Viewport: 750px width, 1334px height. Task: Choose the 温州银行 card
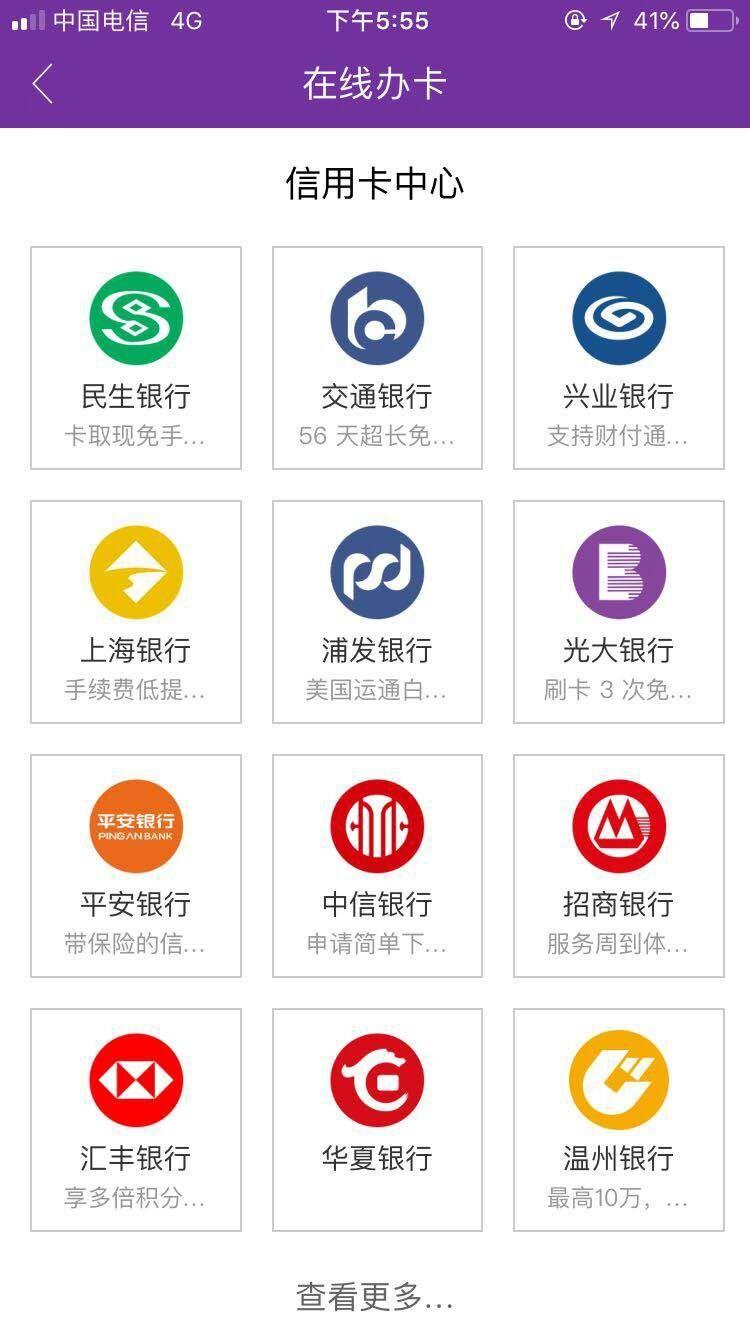tap(619, 1120)
